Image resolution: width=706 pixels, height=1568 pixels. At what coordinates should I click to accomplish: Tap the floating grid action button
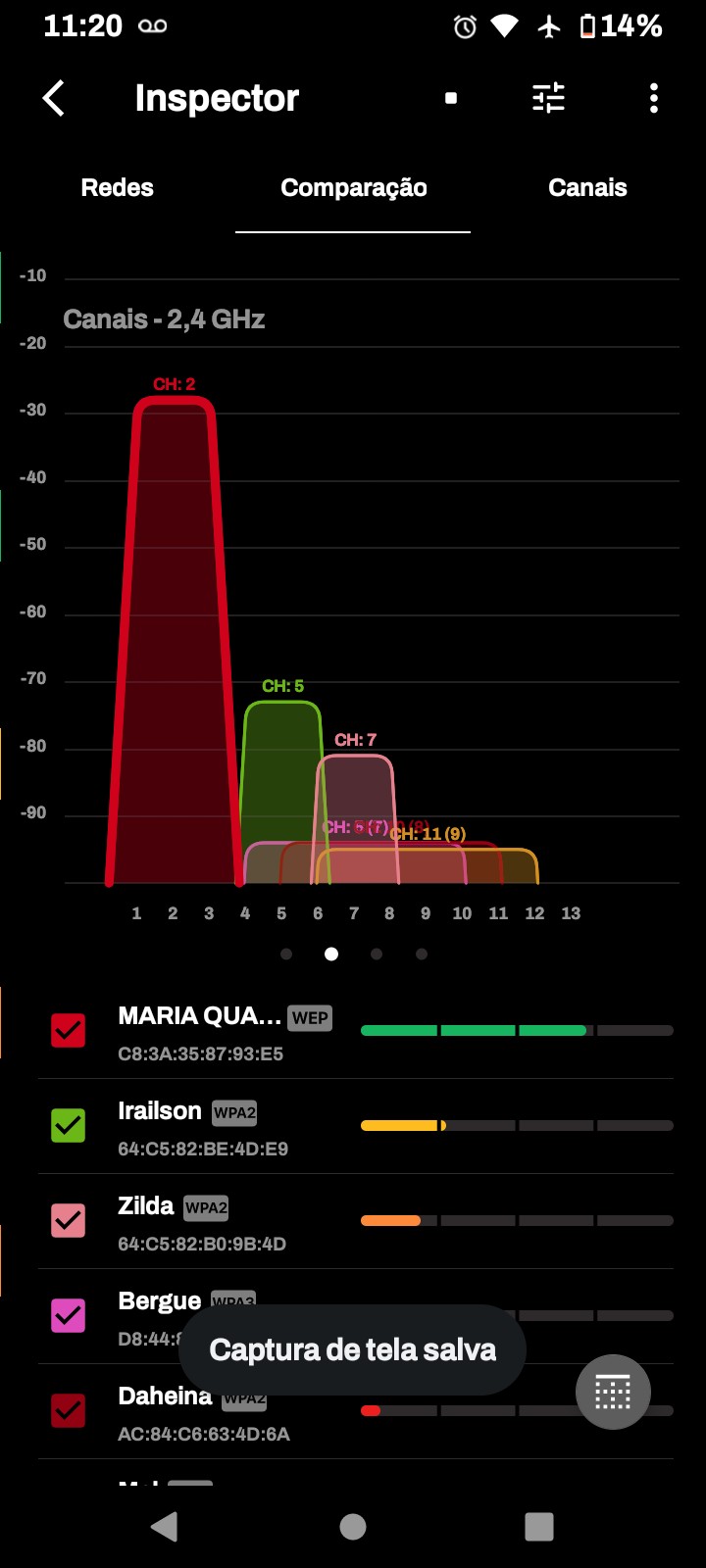click(613, 1392)
